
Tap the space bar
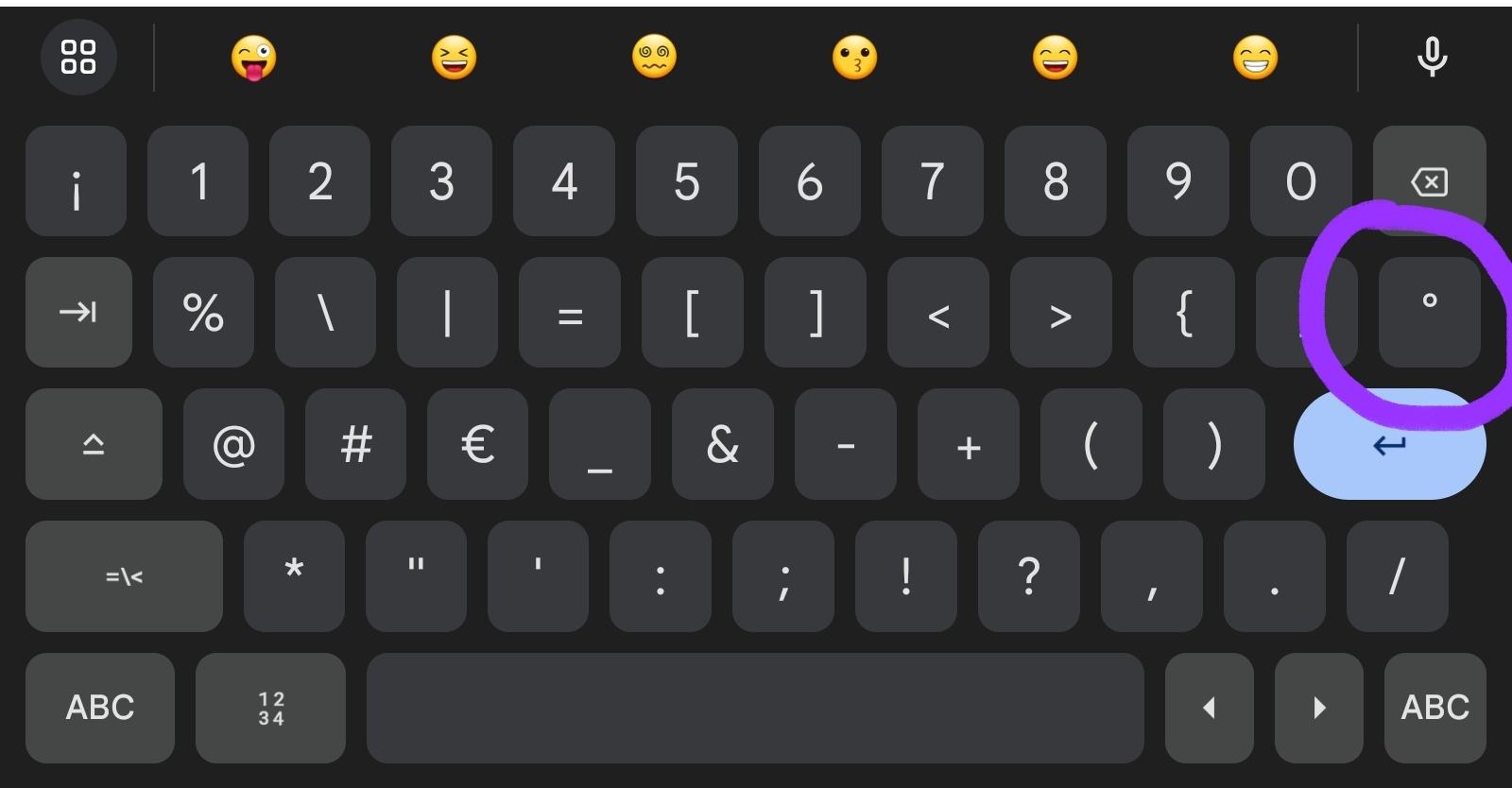tap(754, 708)
